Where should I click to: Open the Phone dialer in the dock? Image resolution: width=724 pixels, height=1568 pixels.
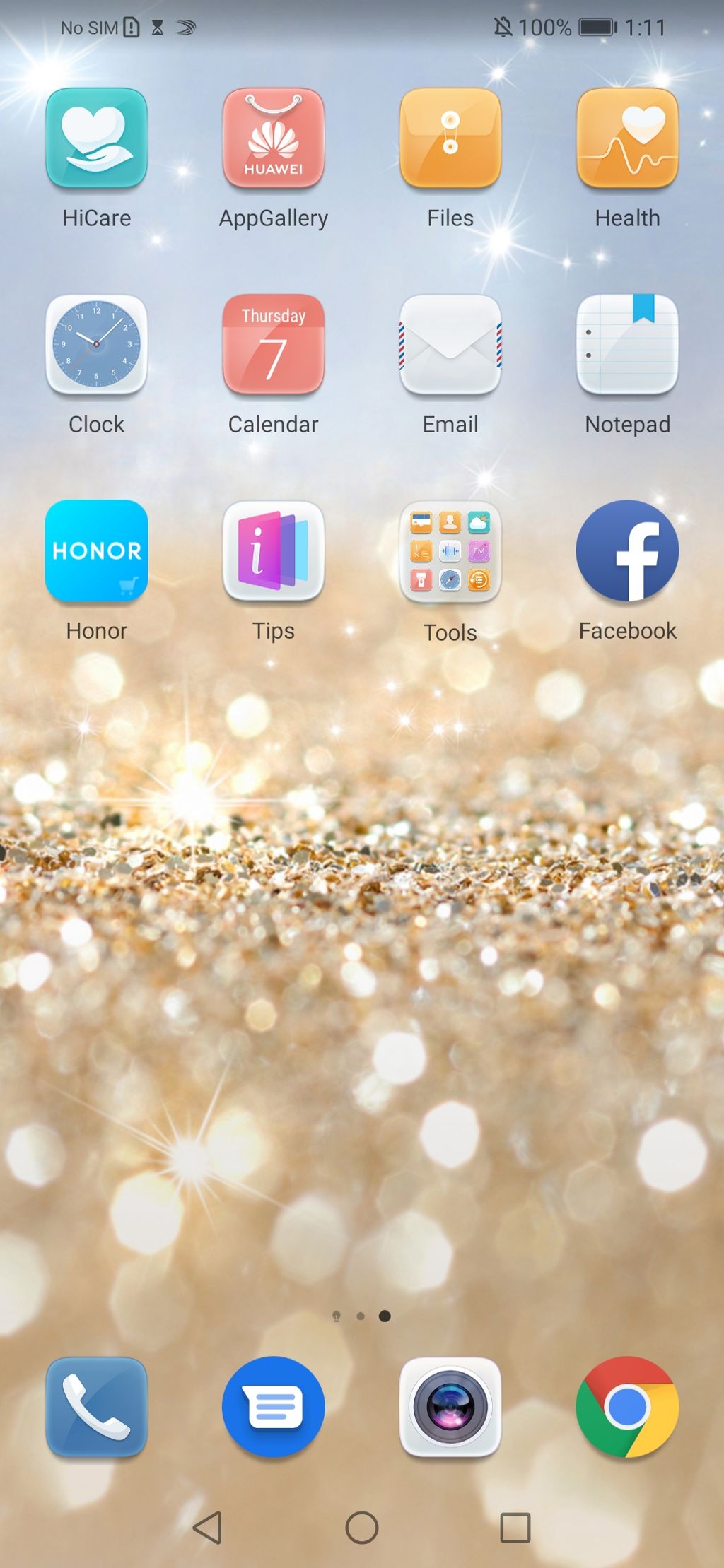[x=96, y=1407]
